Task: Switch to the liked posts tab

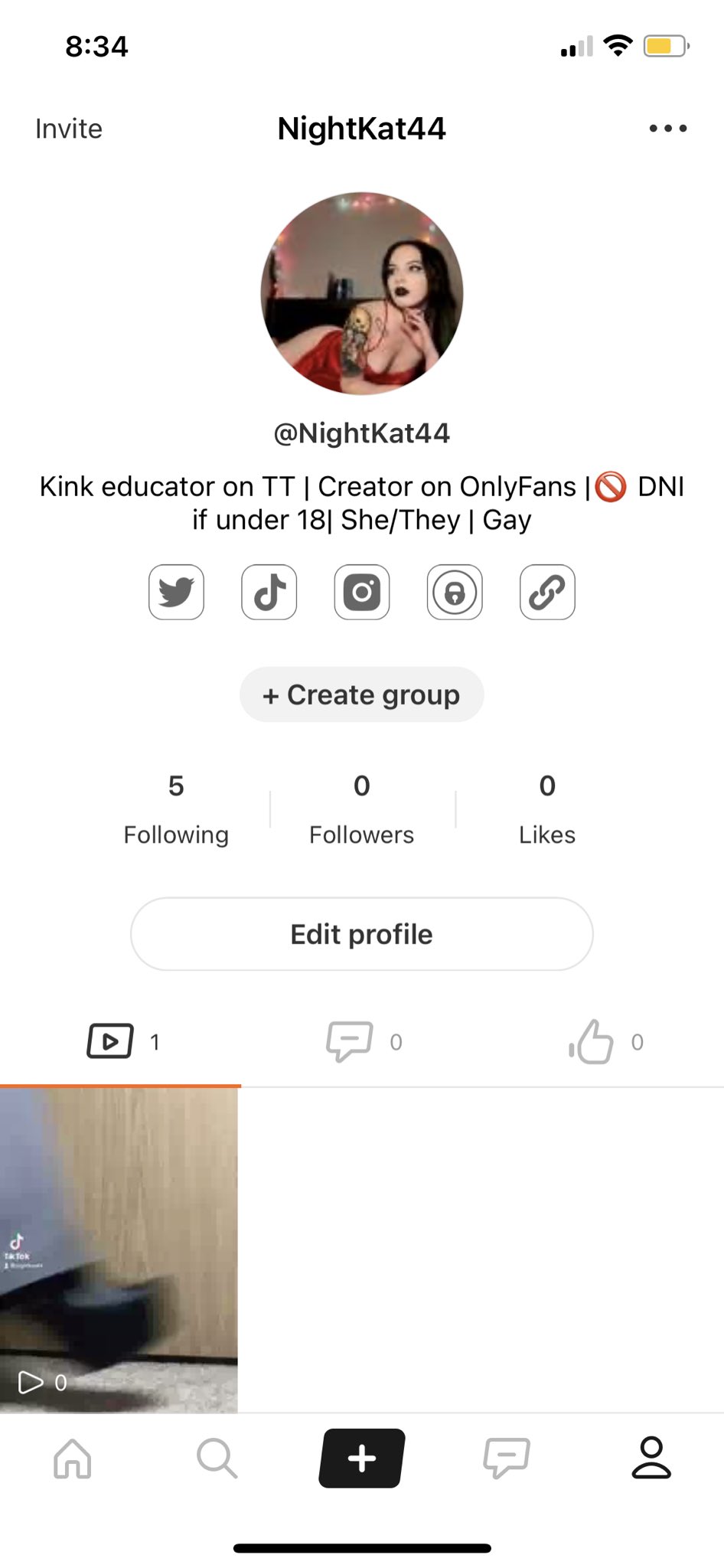Action: pos(605,1041)
